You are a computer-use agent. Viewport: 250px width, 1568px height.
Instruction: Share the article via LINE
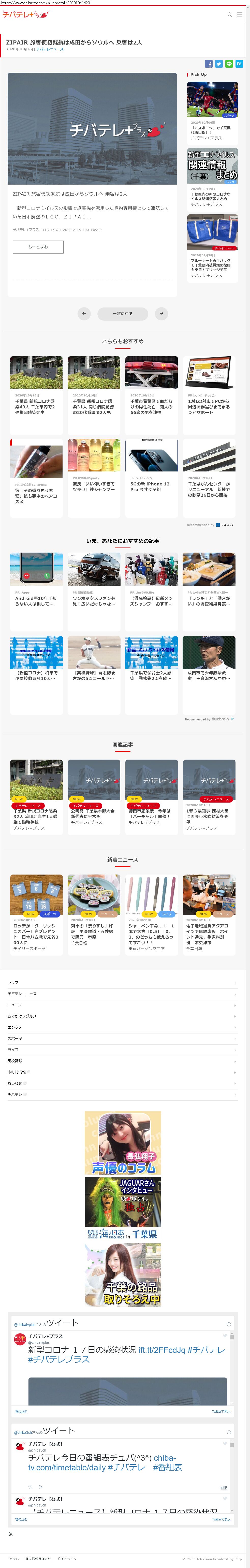pos(229,64)
